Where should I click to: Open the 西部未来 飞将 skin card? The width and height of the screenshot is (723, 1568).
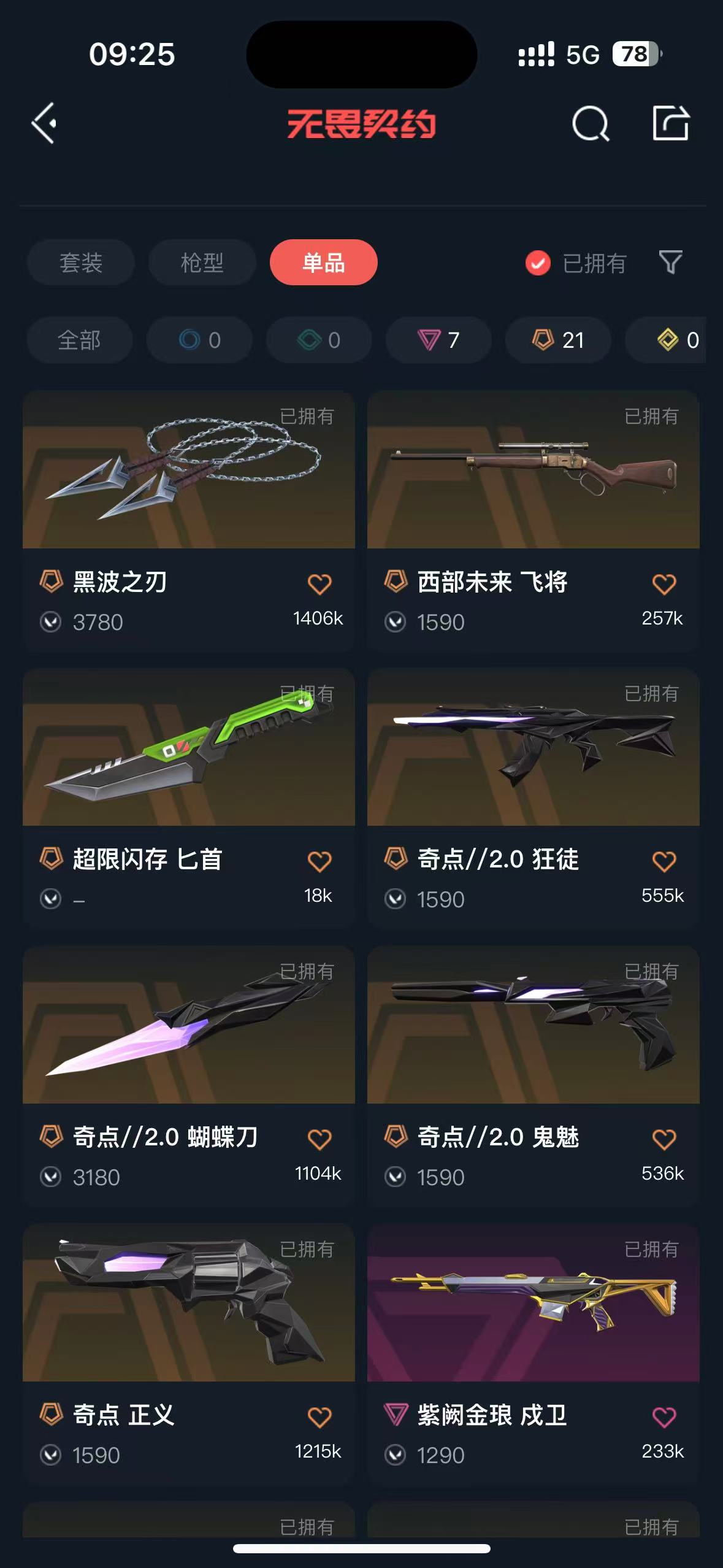534,521
